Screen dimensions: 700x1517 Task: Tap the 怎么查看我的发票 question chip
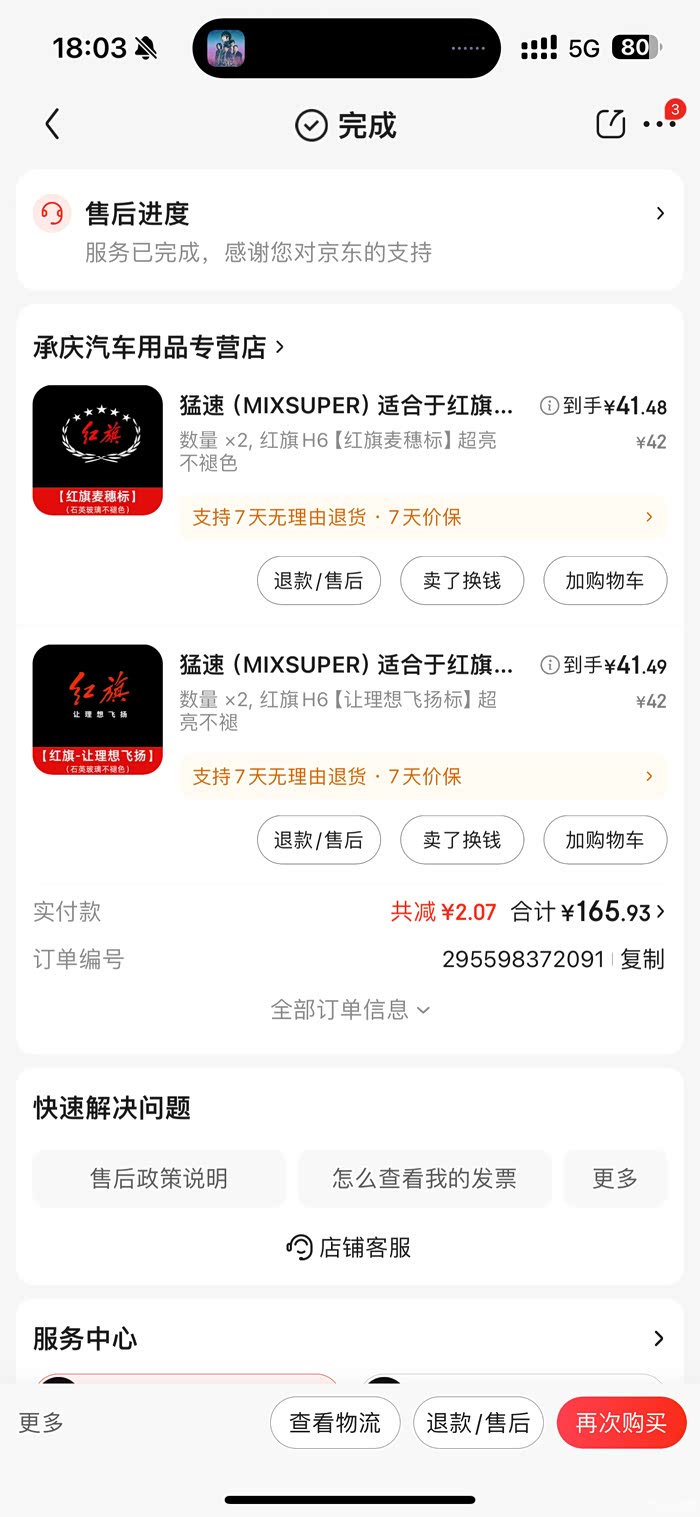click(425, 1179)
